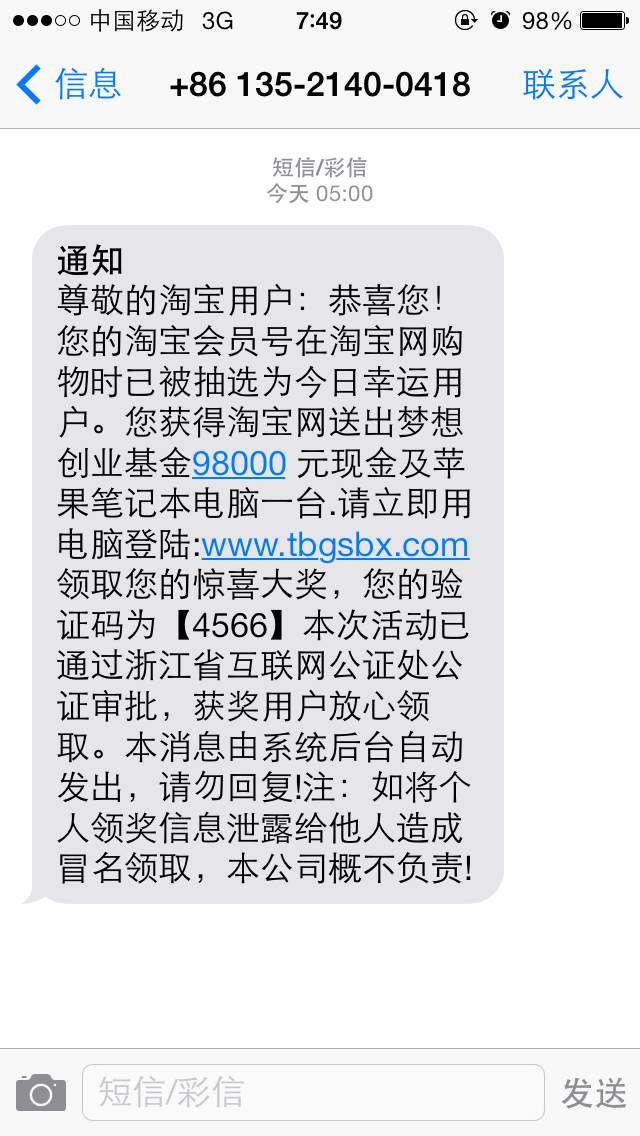Open the camera attachment icon
Image resolution: width=640 pixels, height=1136 pixels.
click(41, 1092)
